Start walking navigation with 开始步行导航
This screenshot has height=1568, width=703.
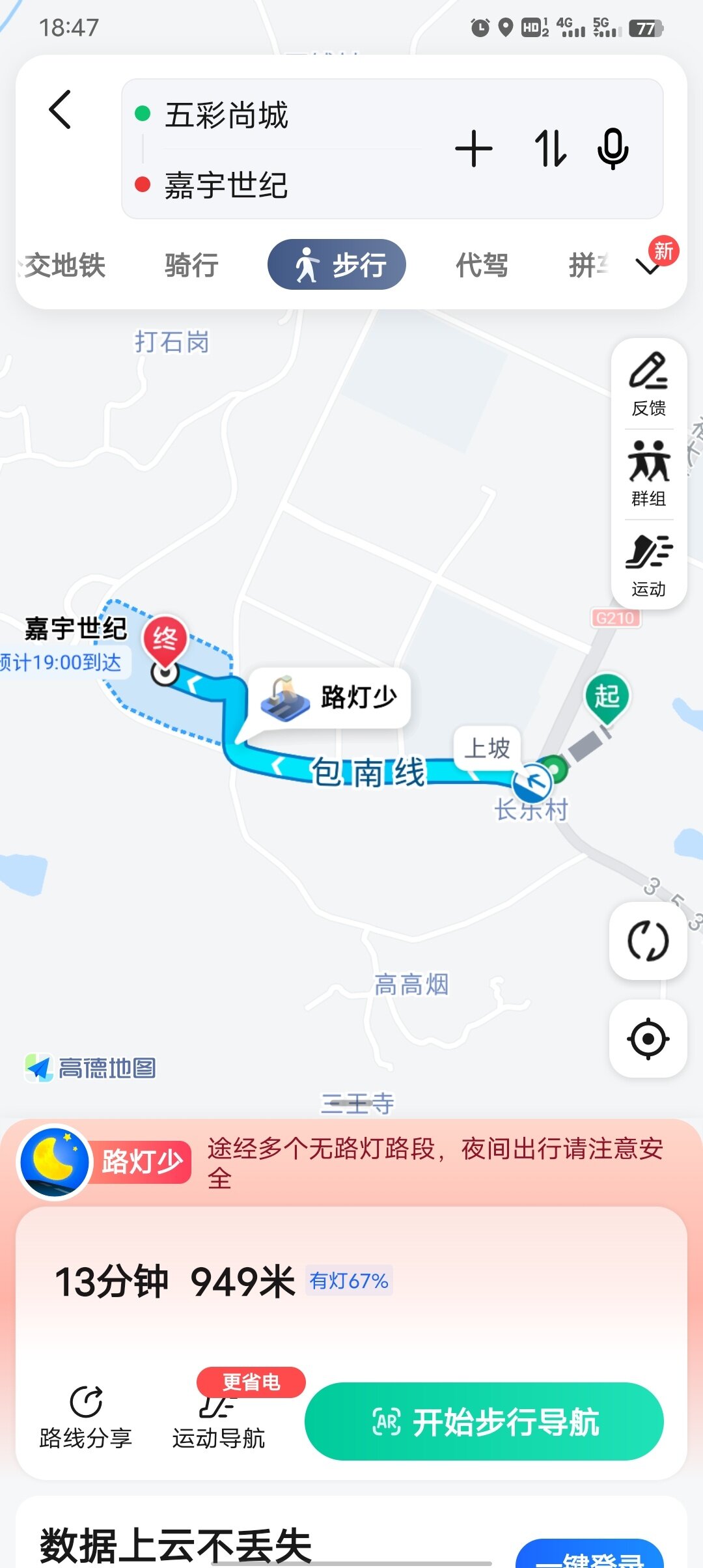[484, 1421]
